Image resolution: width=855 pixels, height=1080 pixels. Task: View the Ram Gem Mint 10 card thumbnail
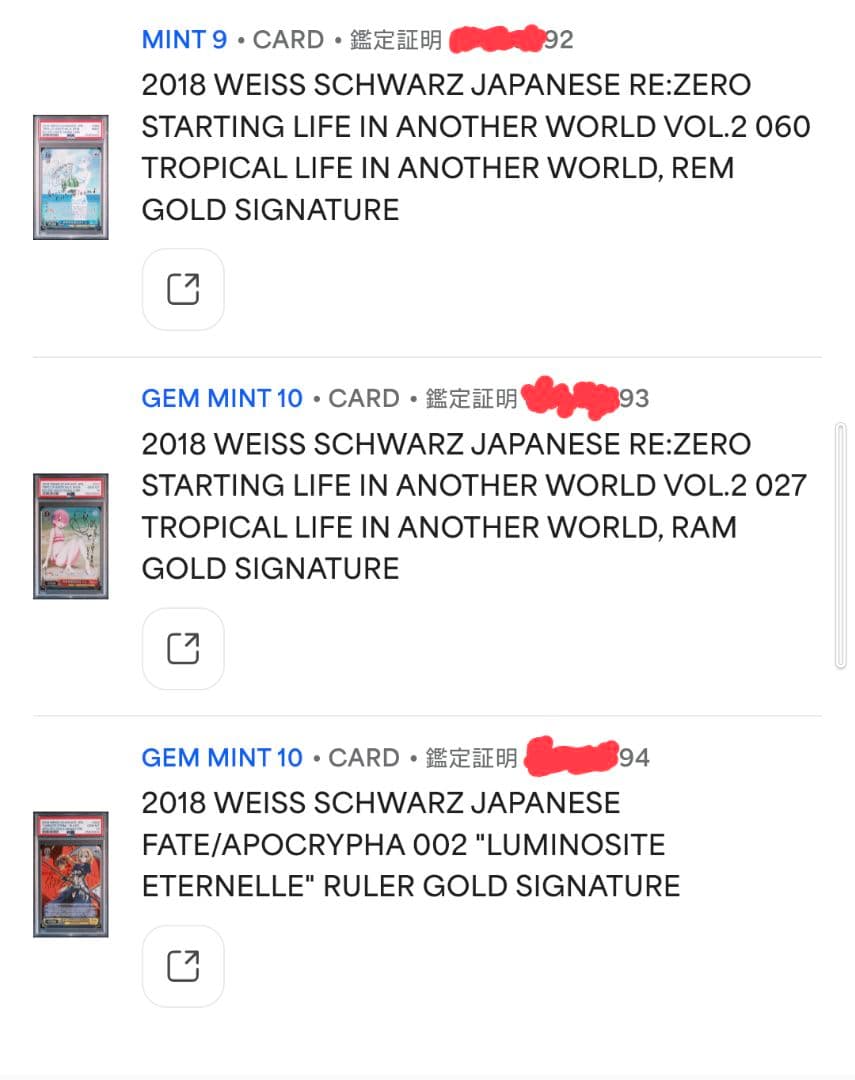click(x=70, y=536)
